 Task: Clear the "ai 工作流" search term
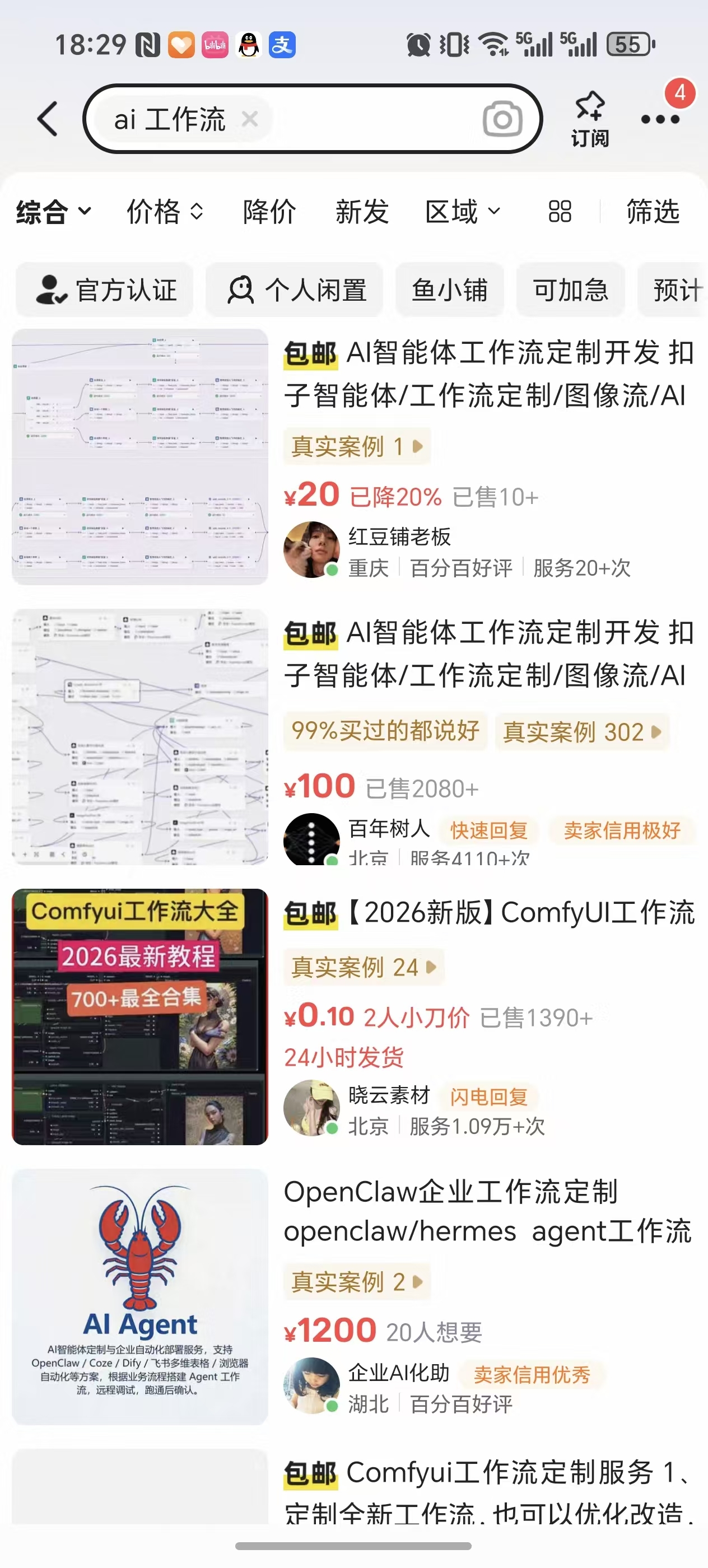250,119
